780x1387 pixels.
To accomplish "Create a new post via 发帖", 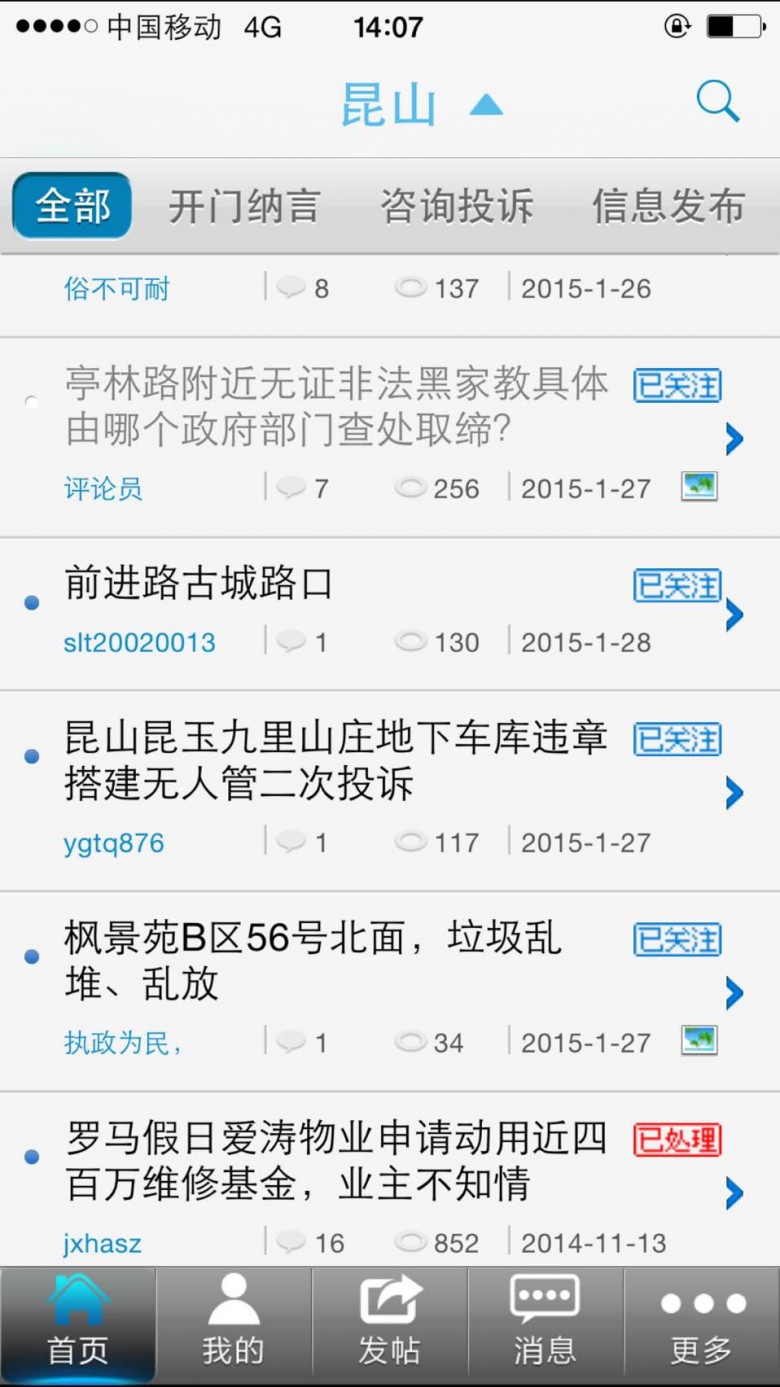I will click(389, 1324).
